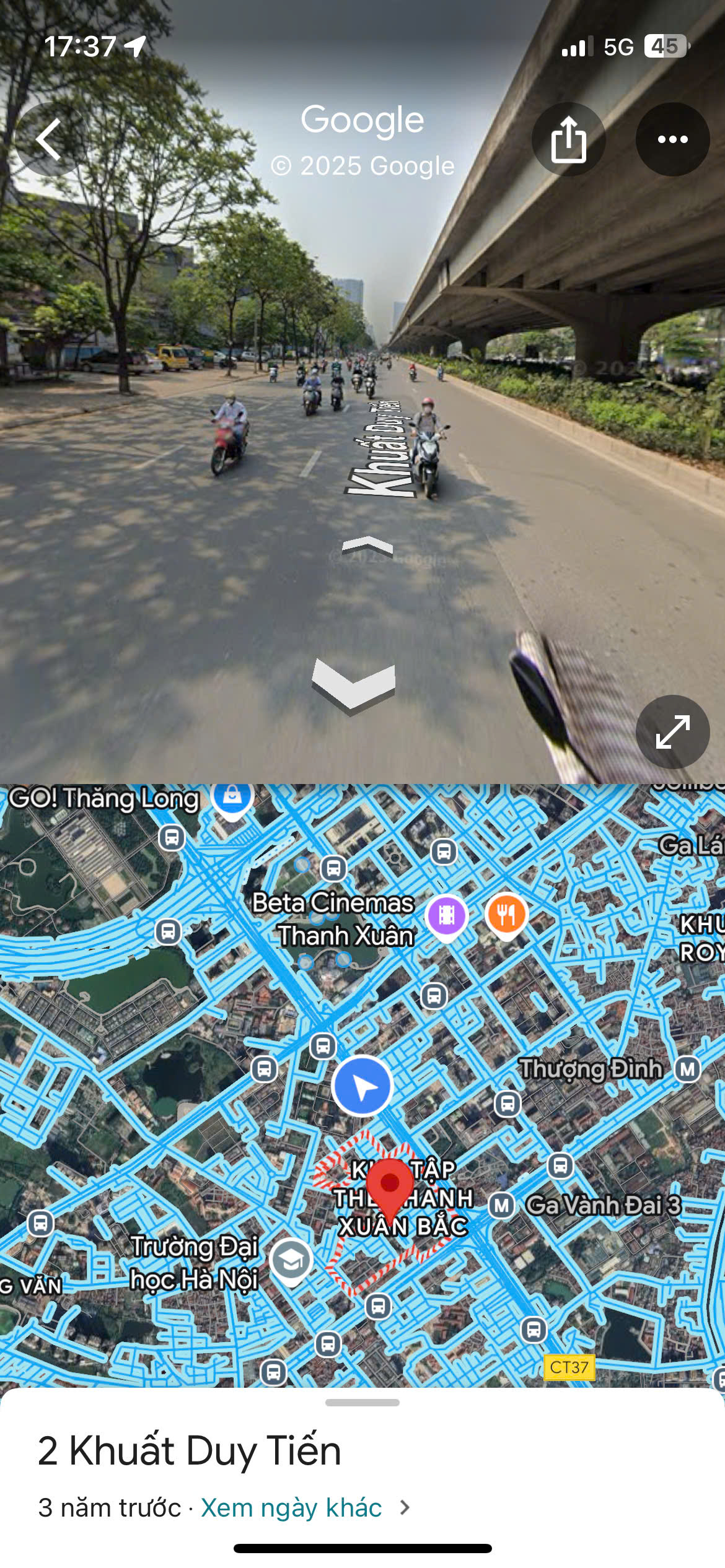The height and width of the screenshot is (1568, 725).
Task: Tap the orange restaurant marker on map
Action: [506, 915]
